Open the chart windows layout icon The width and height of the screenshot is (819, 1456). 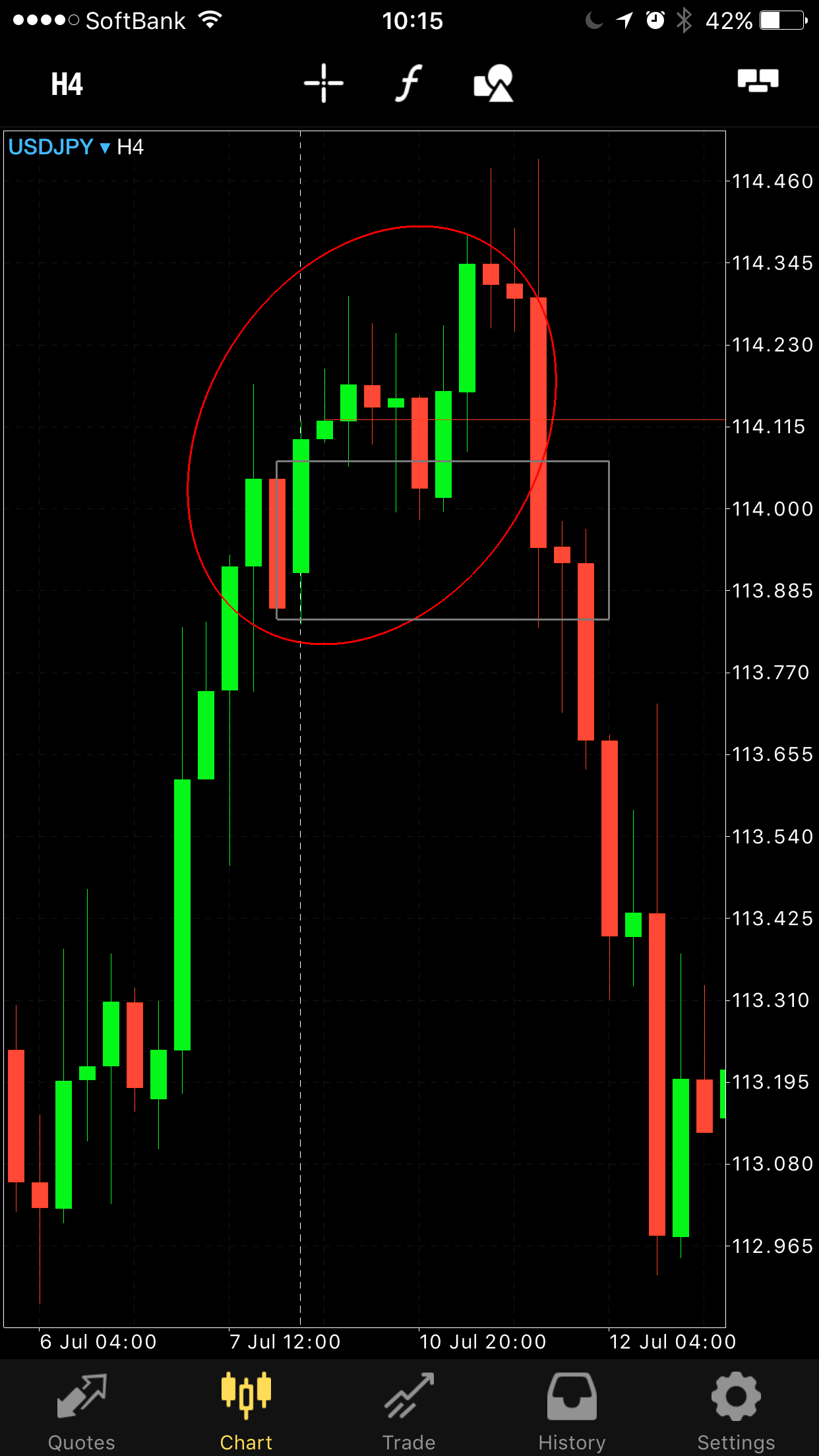tap(758, 81)
